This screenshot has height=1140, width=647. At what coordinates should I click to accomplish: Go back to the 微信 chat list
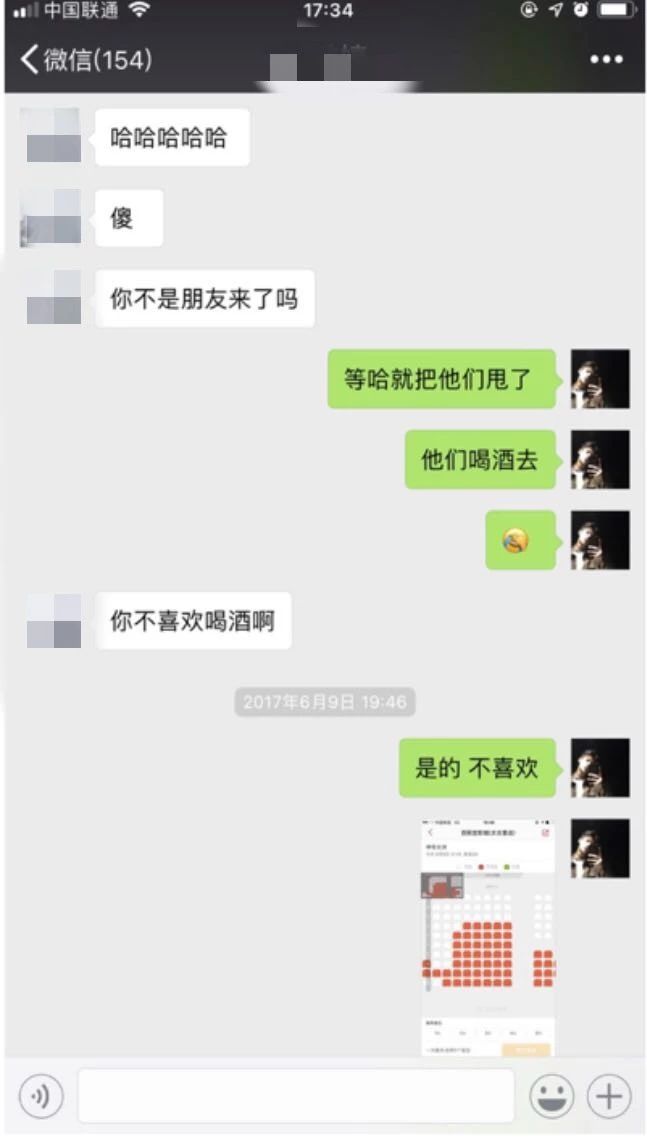85,60
